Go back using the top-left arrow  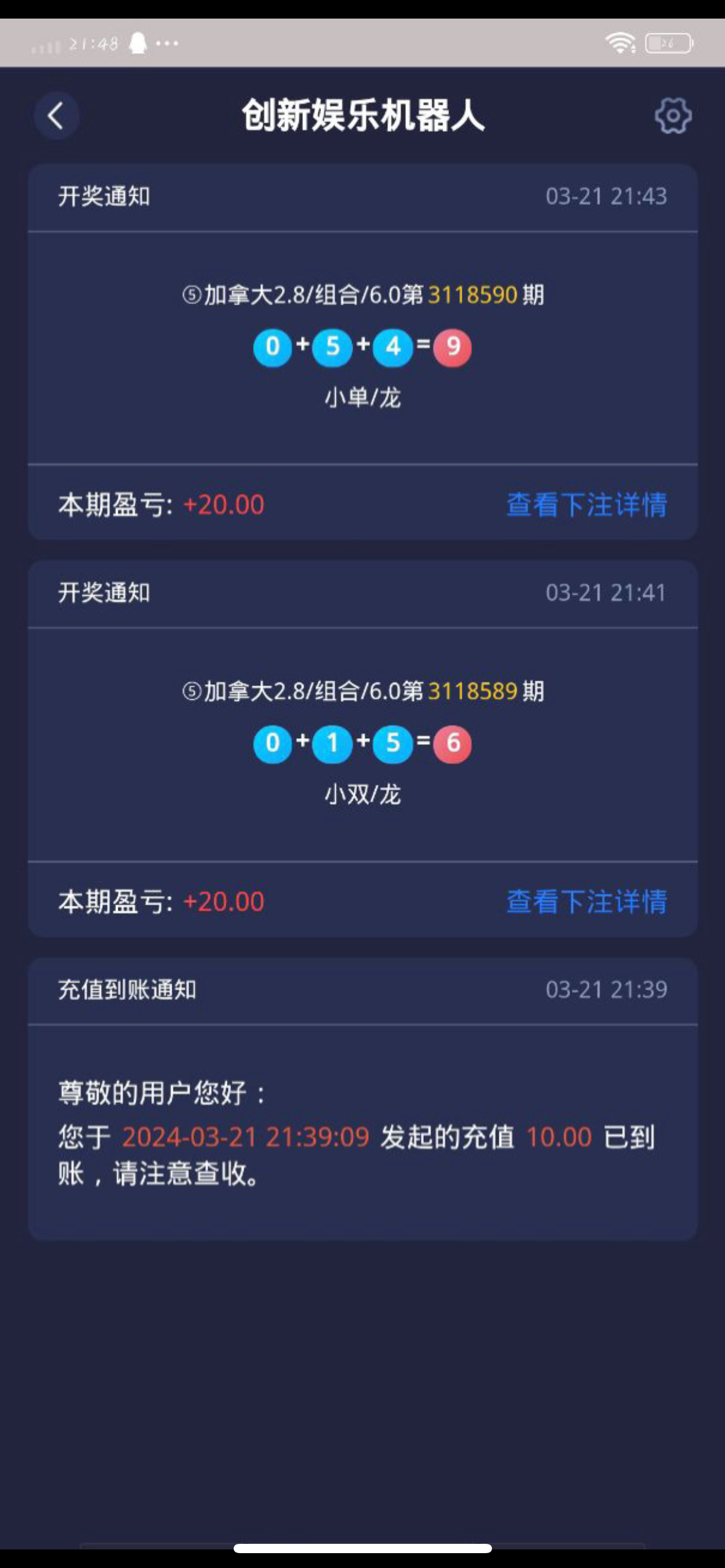pos(56,116)
